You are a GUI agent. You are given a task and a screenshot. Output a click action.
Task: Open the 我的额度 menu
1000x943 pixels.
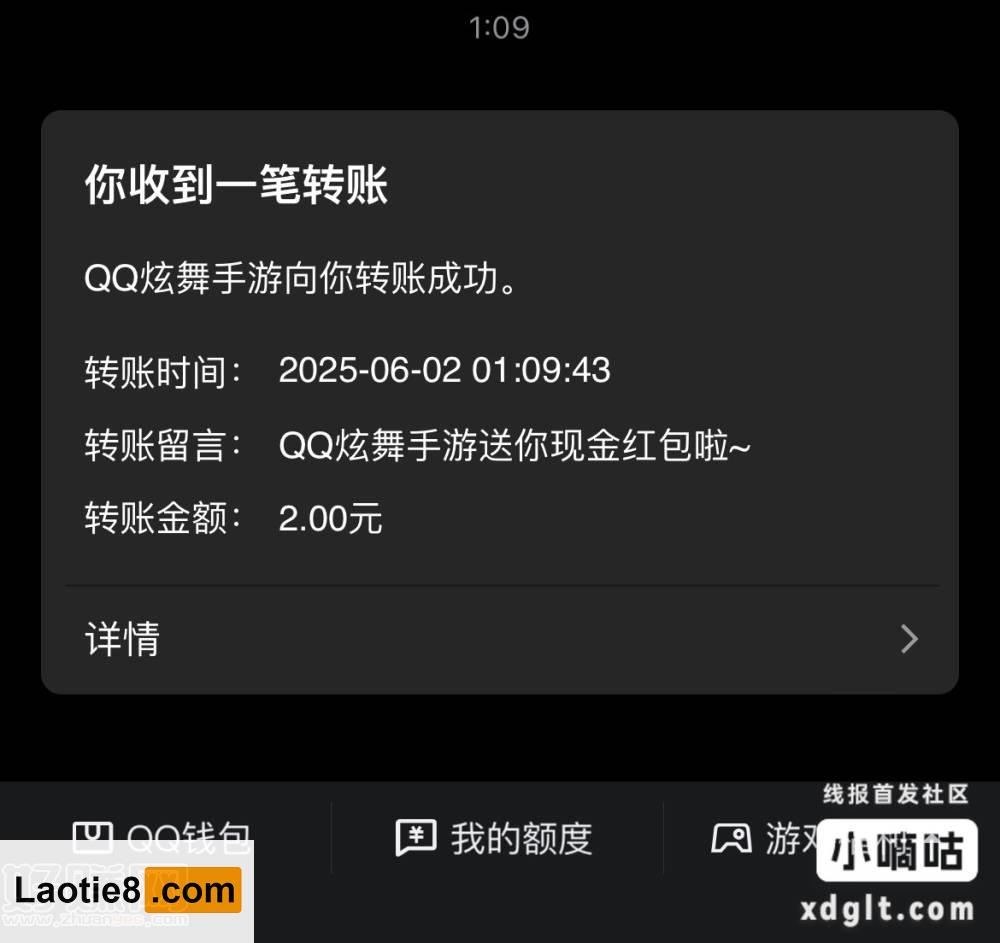[x=495, y=838]
